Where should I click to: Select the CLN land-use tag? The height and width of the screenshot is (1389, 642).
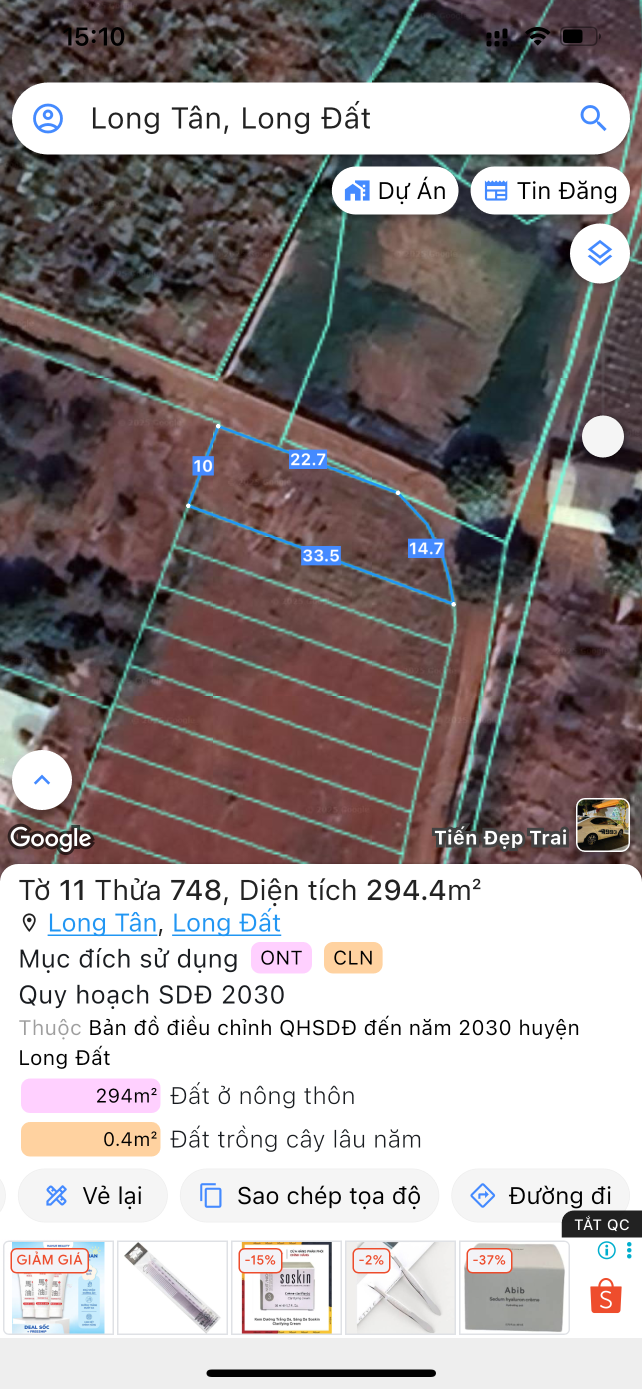pos(353,958)
